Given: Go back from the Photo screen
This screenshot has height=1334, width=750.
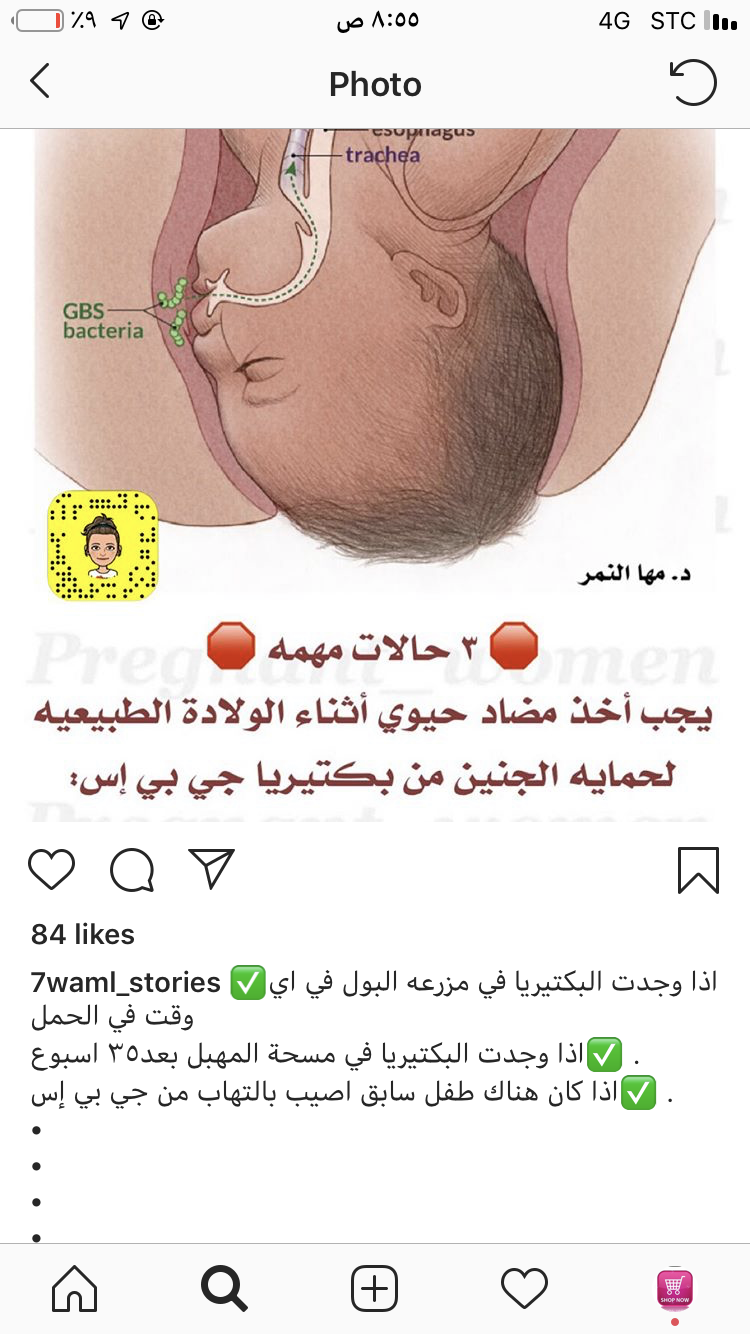Looking at the screenshot, I should tap(40, 82).
